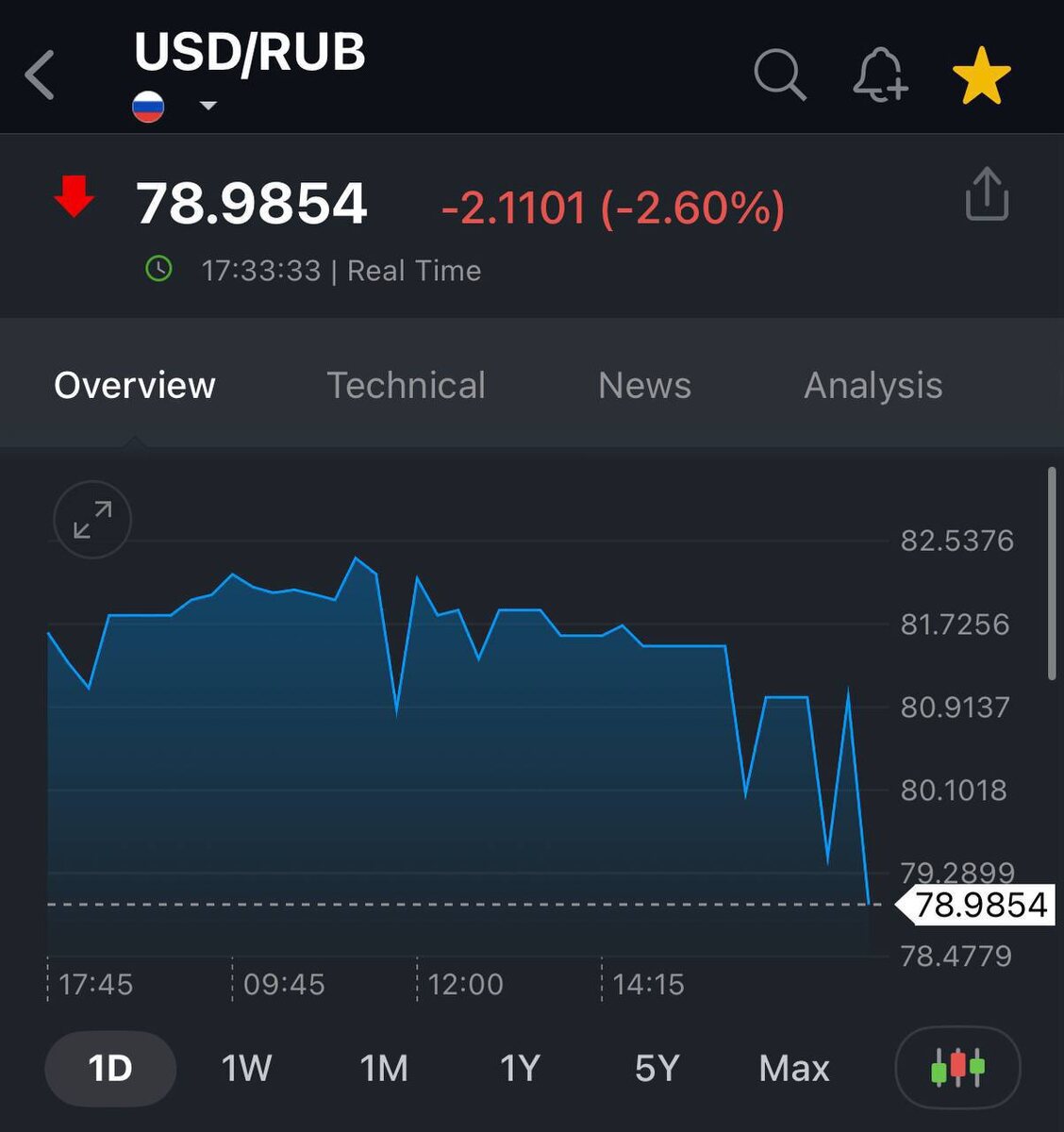Share the USD/RUB quote

pos(987,194)
